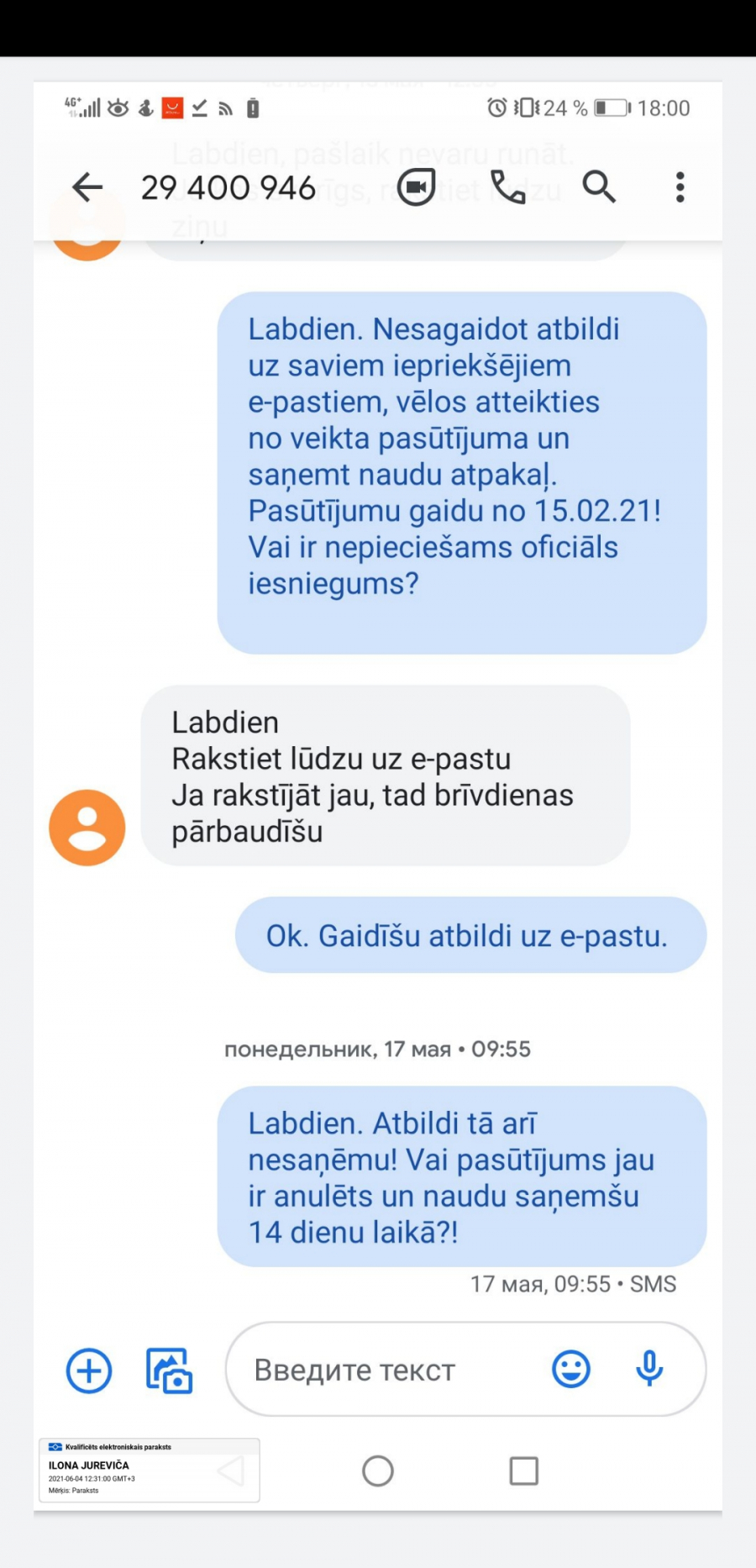Tap the system home button
Viewport: 756px width, 1568px height.
378,1471
